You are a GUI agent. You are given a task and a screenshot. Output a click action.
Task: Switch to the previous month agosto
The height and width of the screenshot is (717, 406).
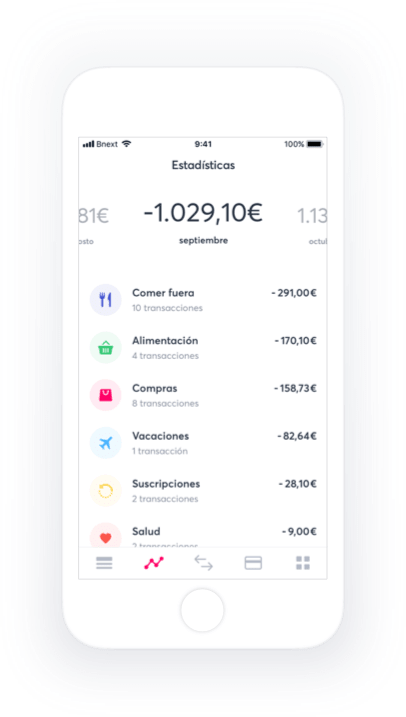click(x=93, y=223)
